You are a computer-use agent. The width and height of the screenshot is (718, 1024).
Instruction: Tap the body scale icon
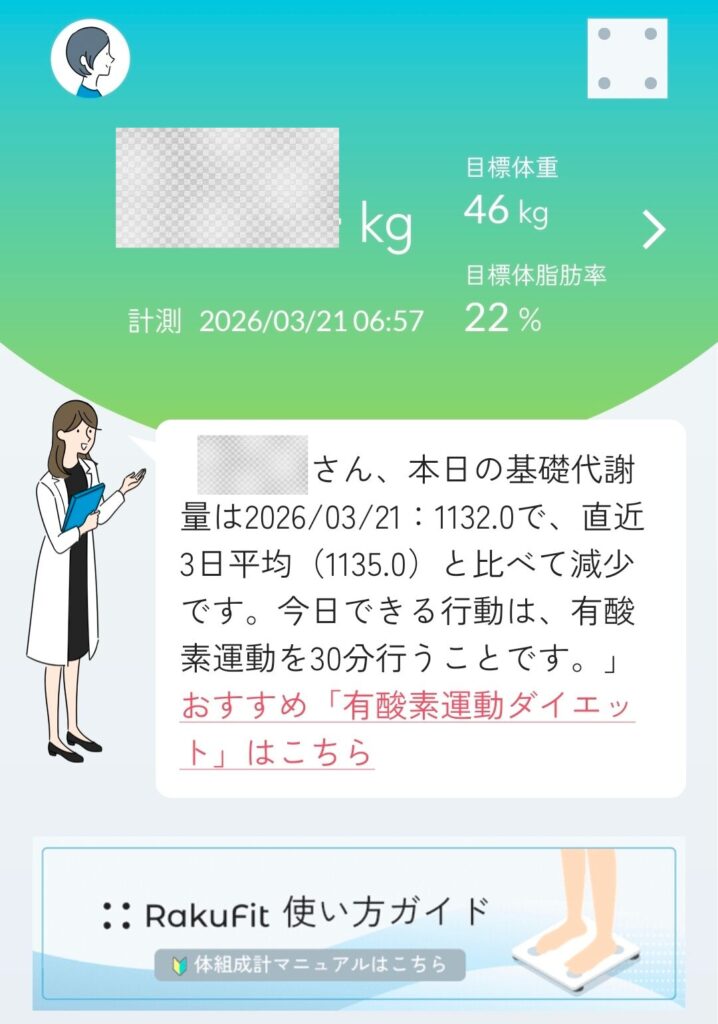pyautogui.click(x=627, y=58)
